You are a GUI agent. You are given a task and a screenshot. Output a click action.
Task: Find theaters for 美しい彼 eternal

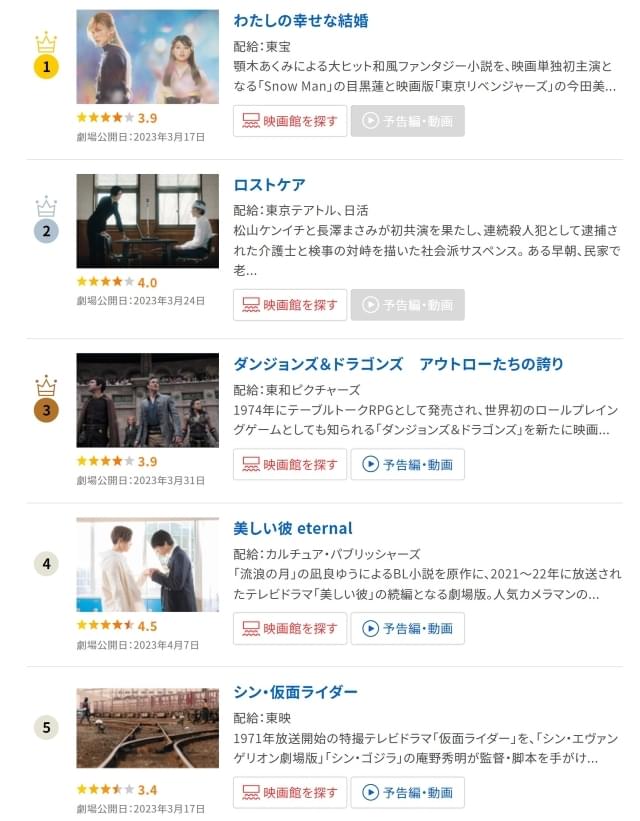pyautogui.click(x=290, y=628)
